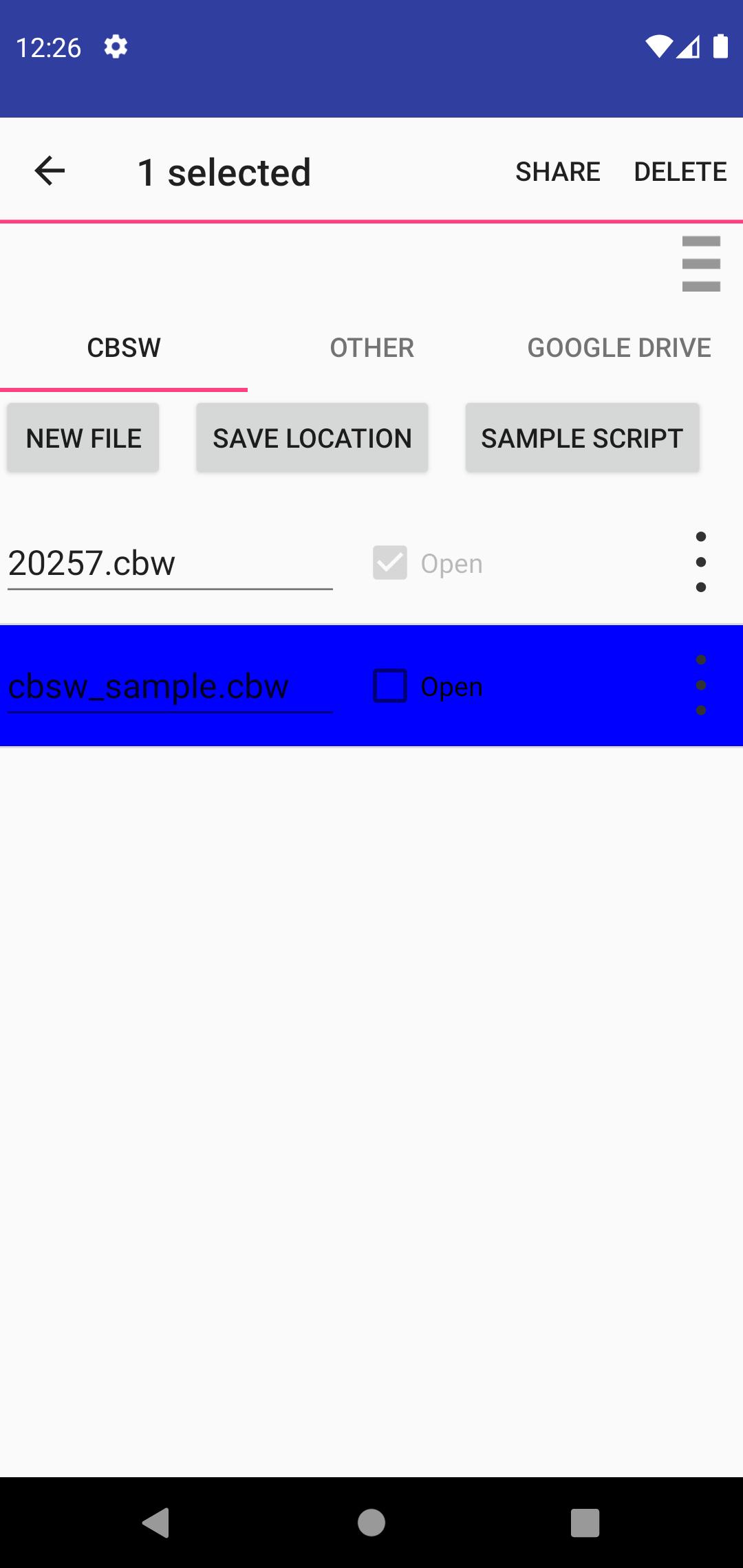Delete the selected file
Screen dimensions: 743x1568
[x=680, y=172]
